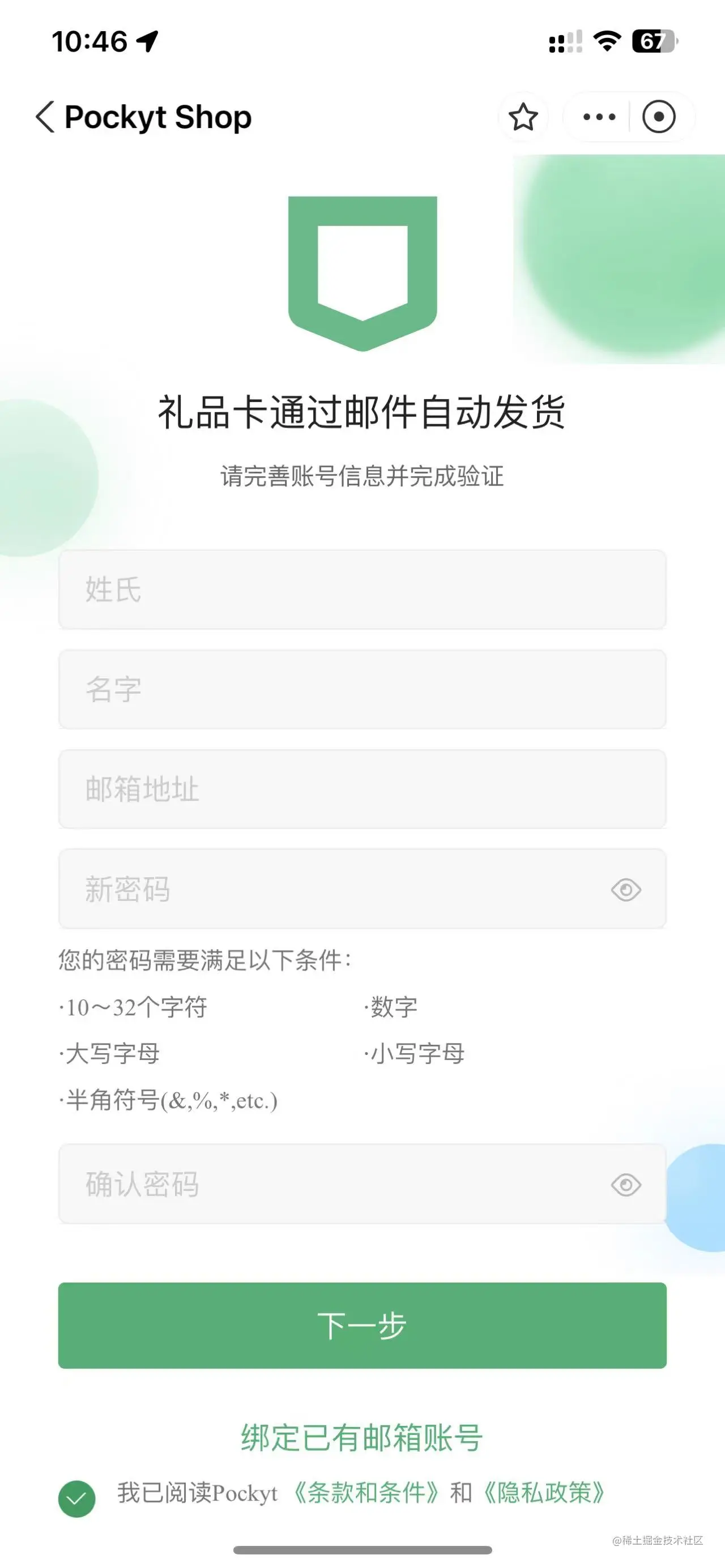Open the 《隐私政策》 link
The height and width of the screenshot is (1568, 725).
pyautogui.click(x=544, y=1493)
